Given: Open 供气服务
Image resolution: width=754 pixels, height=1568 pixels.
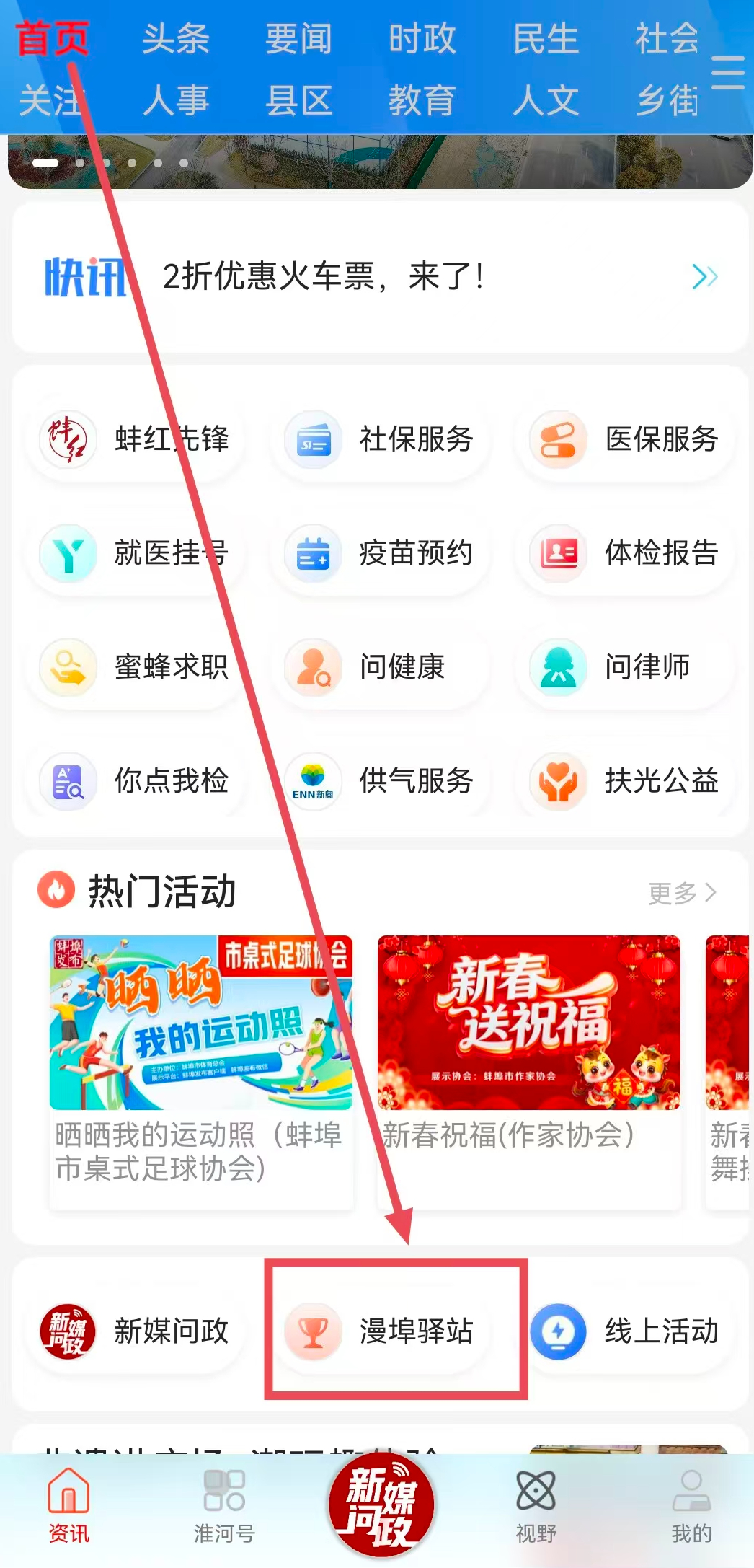Looking at the screenshot, I should pos(381,781).
